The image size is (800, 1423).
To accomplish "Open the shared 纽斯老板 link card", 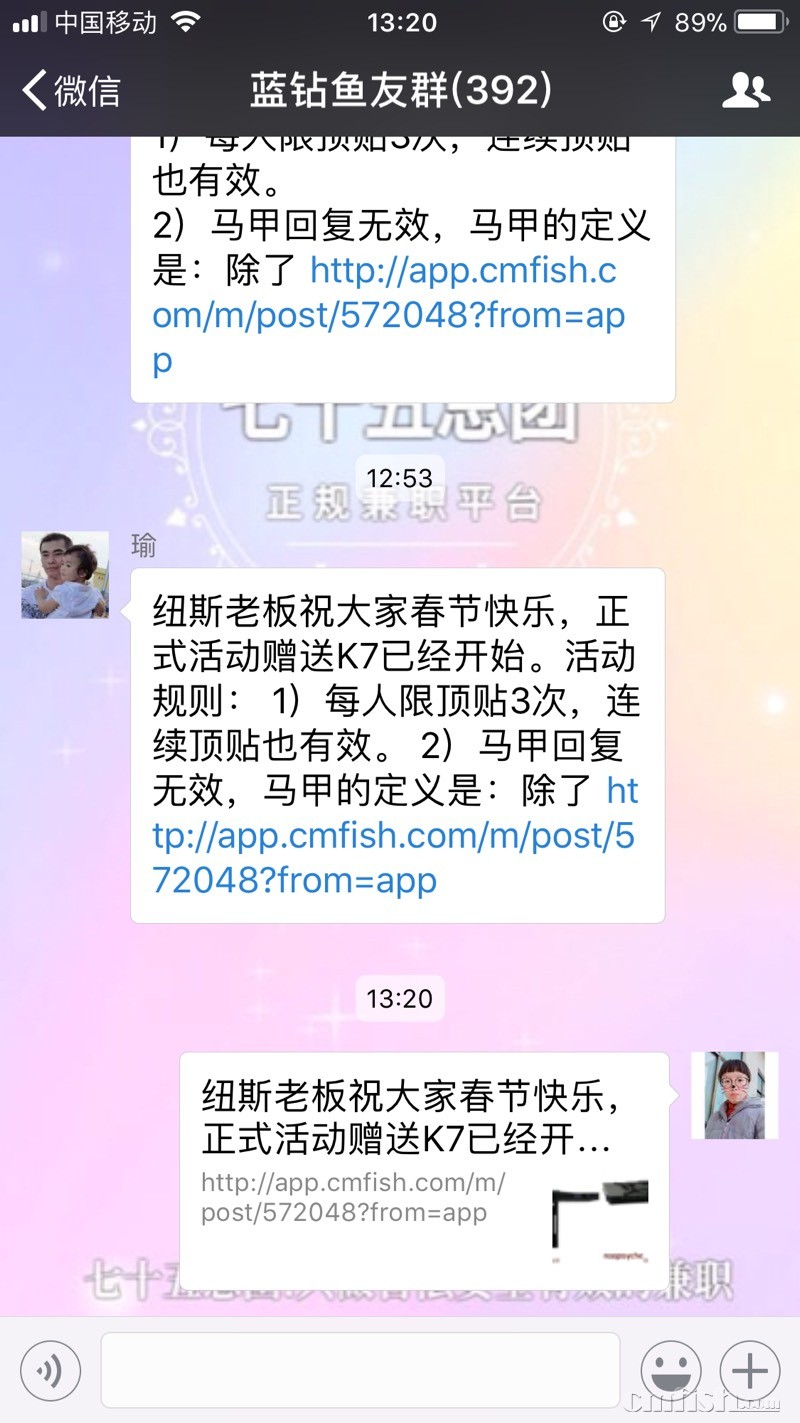I will (424, 1170).
